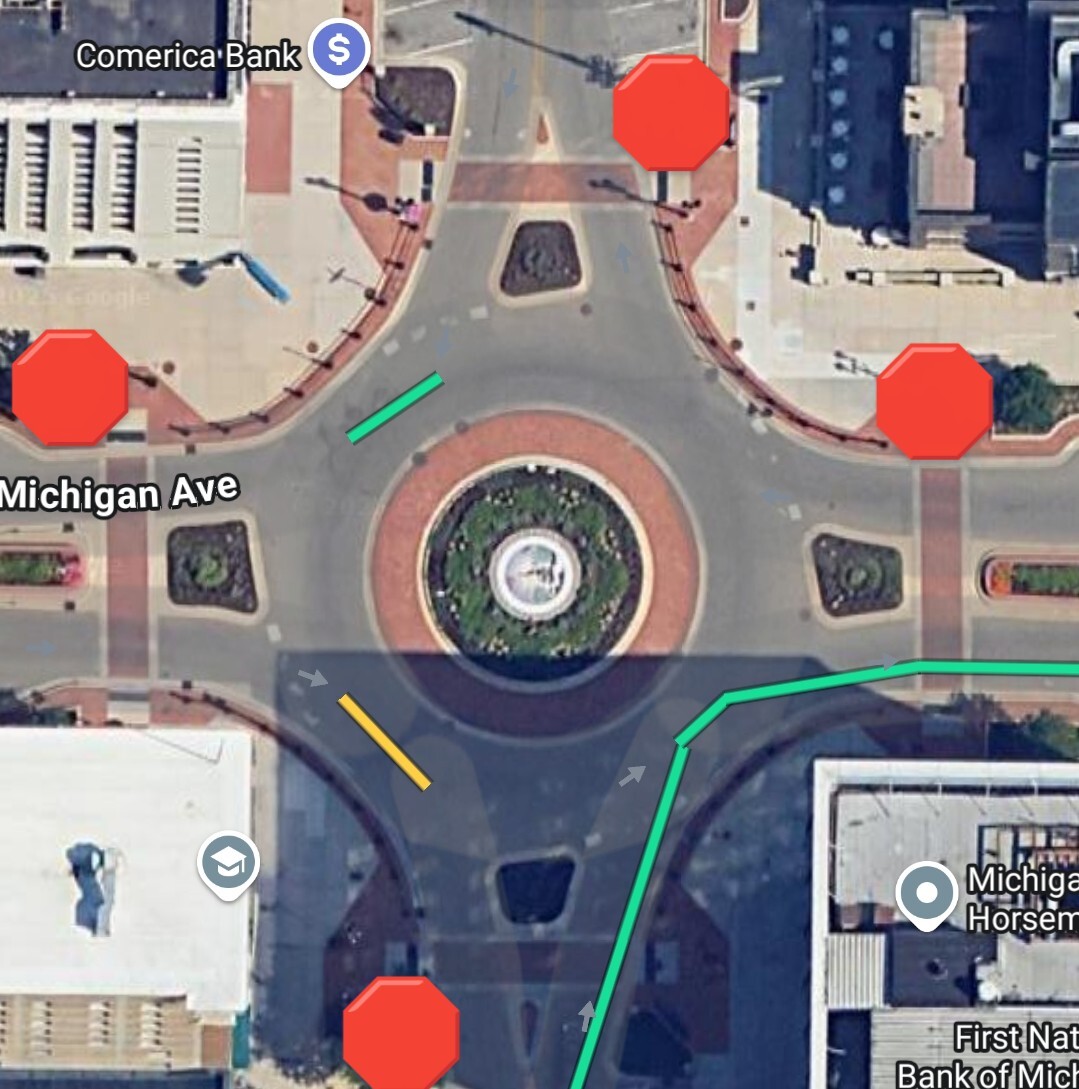The image size is (1079, 1089).
Task: Tap the school graduation cap marker
Action: (x=228, y=862)
